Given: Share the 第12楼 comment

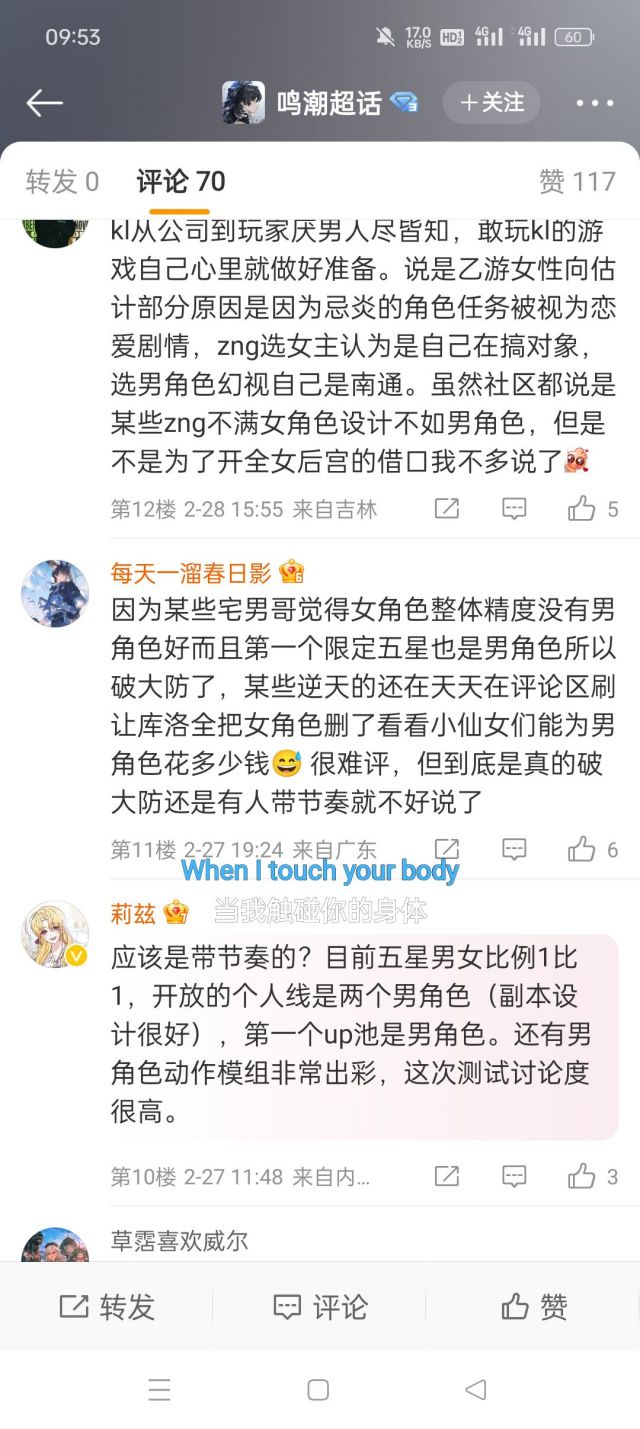Looking at the screenshot, I should pyautogui.click(x=447, y=509).
